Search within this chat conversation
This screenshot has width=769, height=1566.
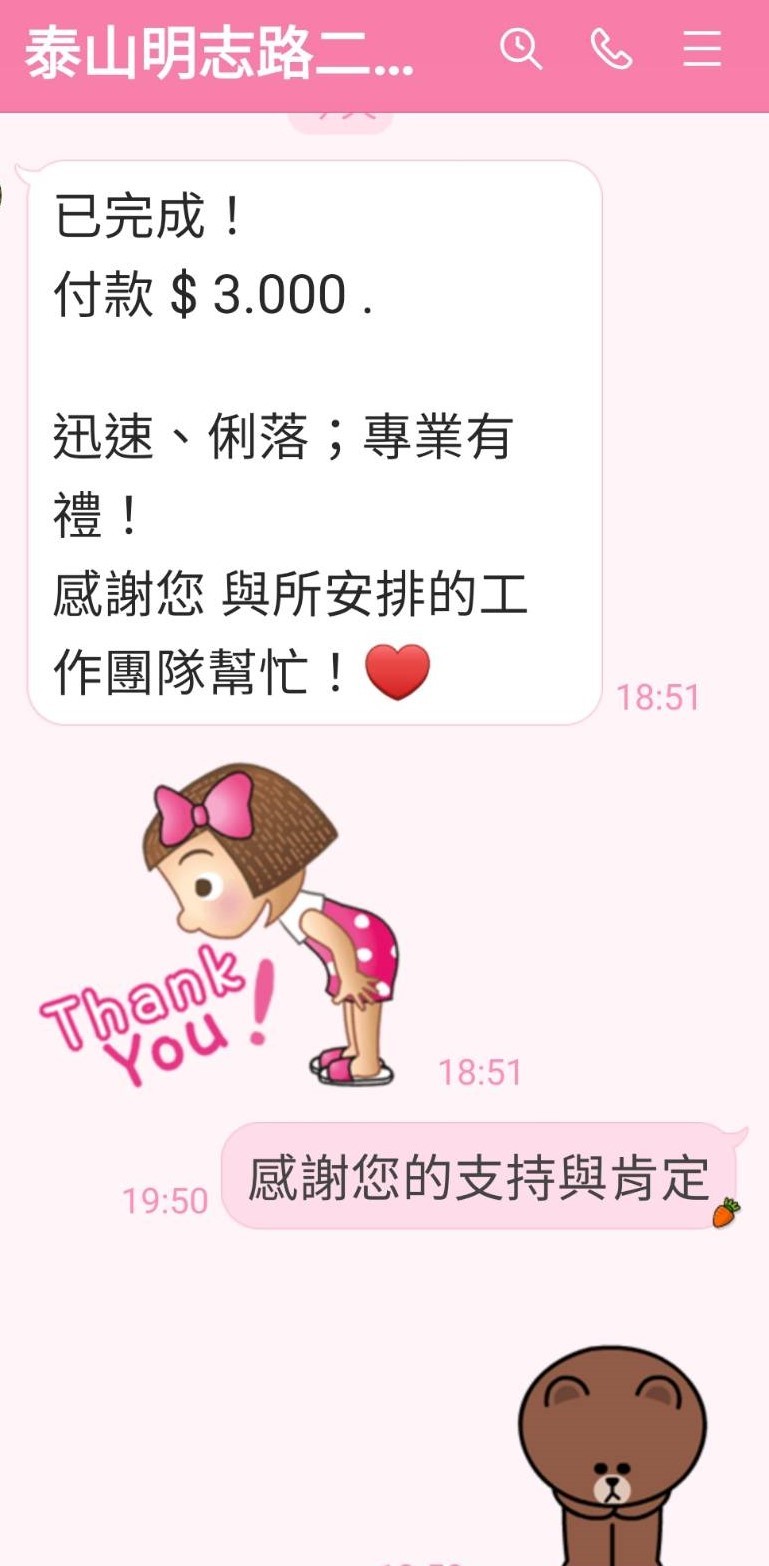tap(520, 49)
